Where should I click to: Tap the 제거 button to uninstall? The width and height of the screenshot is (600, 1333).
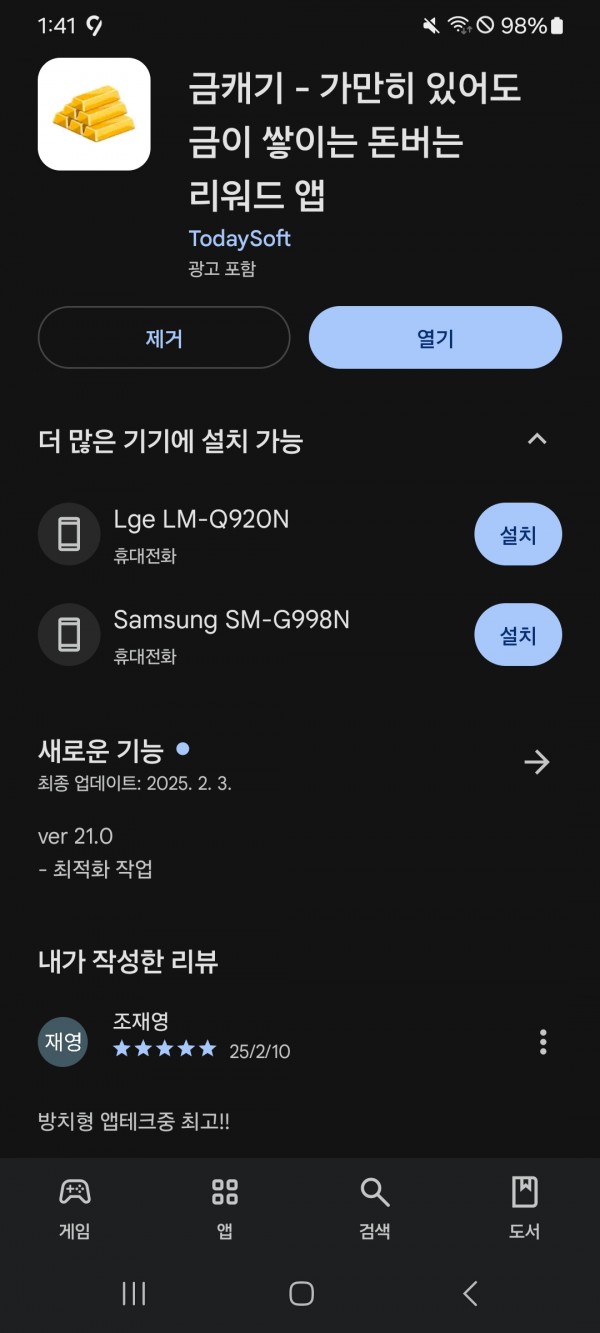[164, 338]
